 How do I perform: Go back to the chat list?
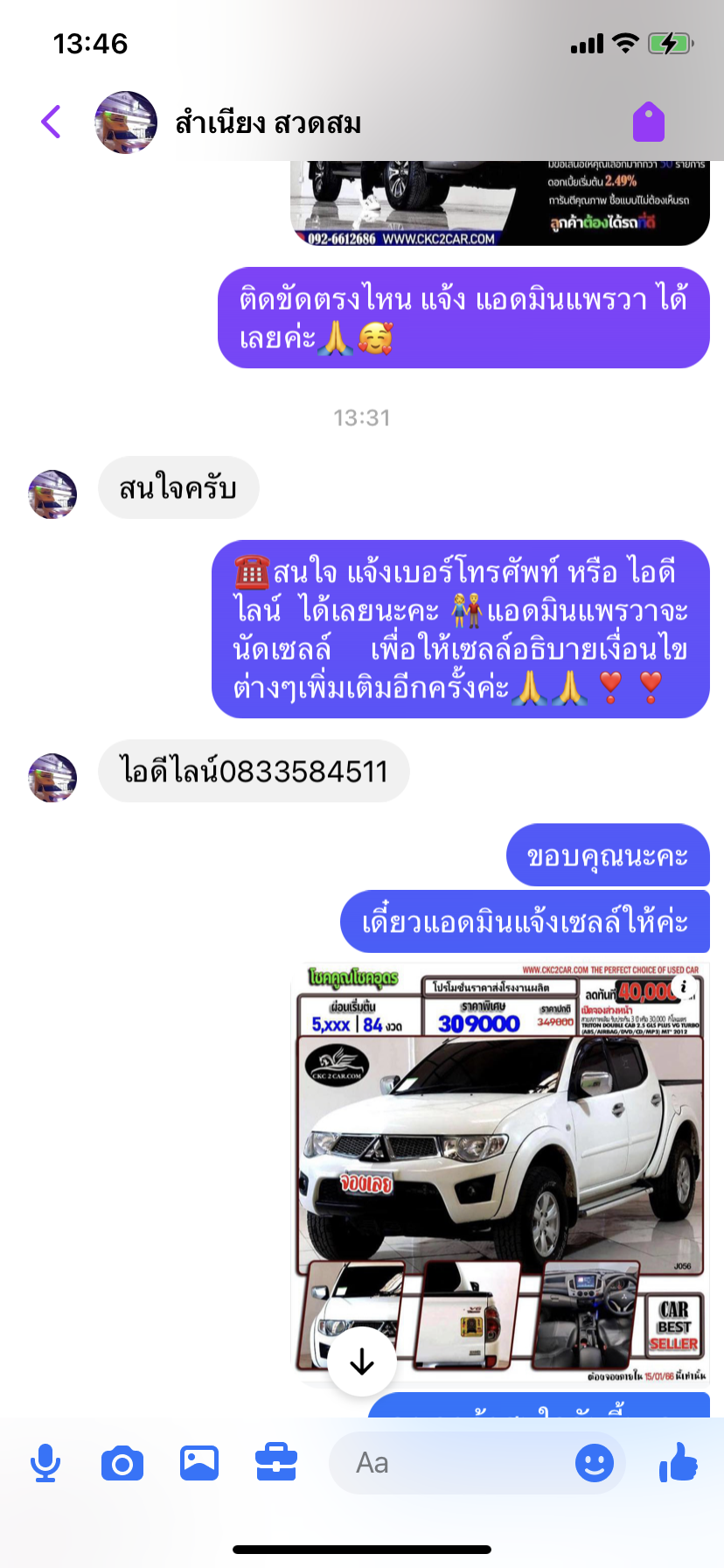coord(52,122)
